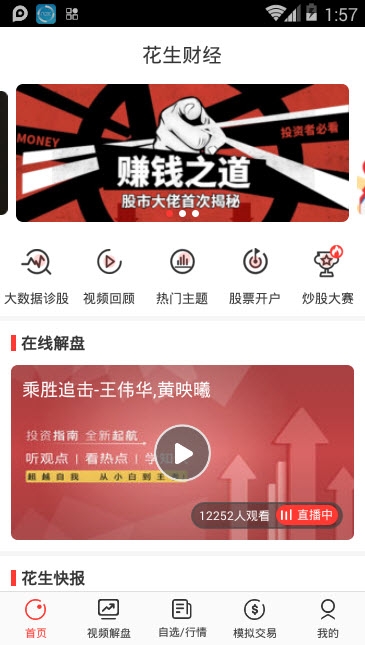365x645 pixels.
Task: Open 炒股大赛 shortcut
Action: 328,276
